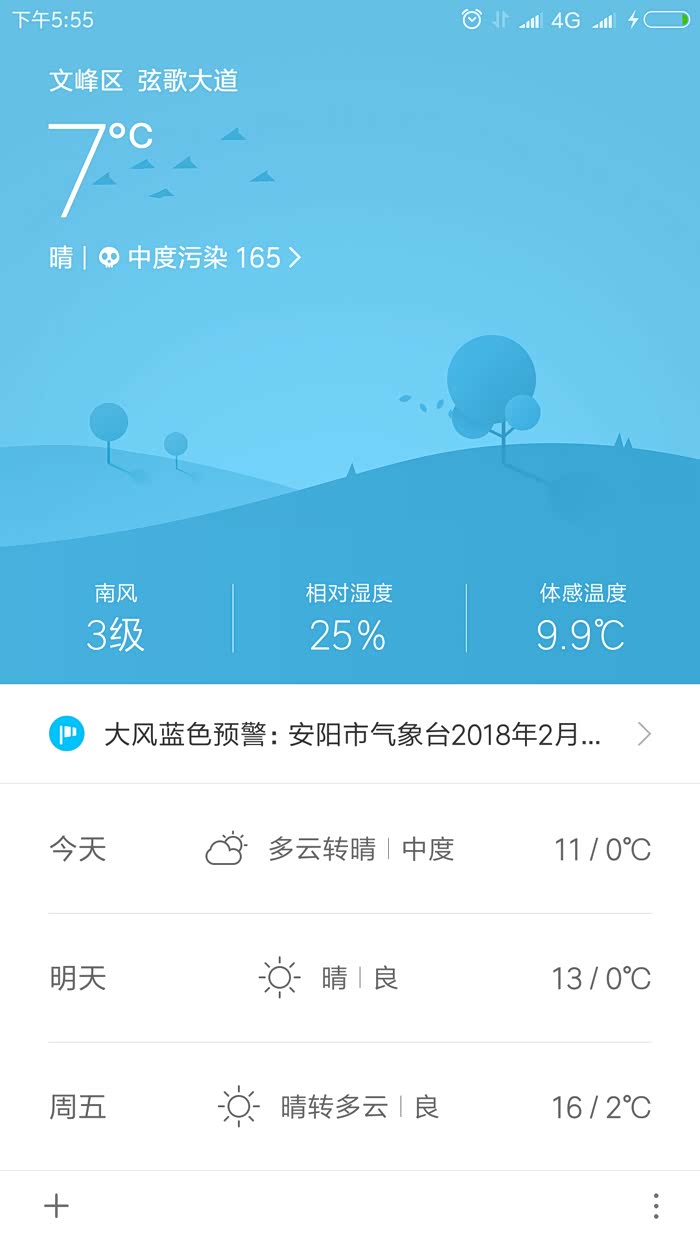
Task: View 周五 forecast details
Action: 350,1107
